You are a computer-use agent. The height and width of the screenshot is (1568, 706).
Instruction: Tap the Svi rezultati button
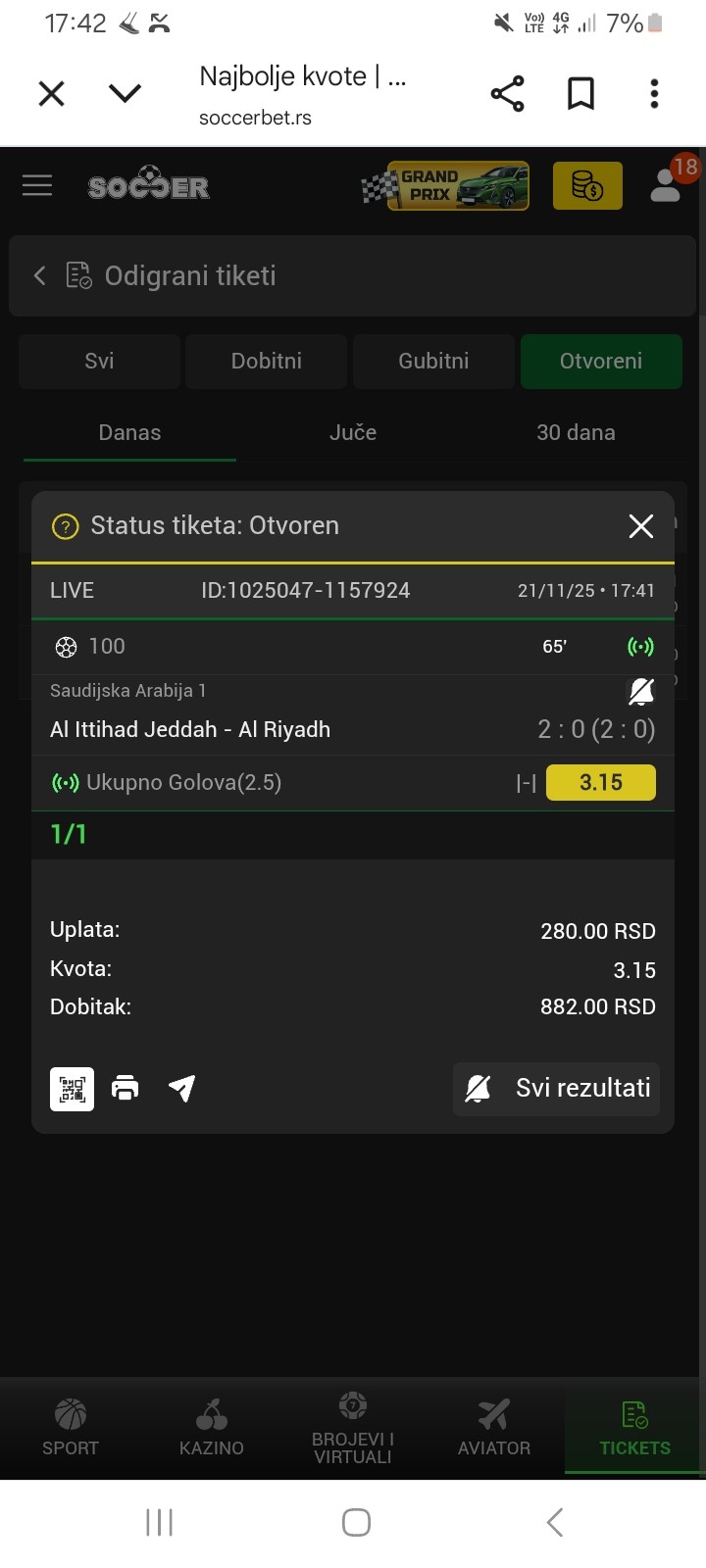[x=557, y=1088]
